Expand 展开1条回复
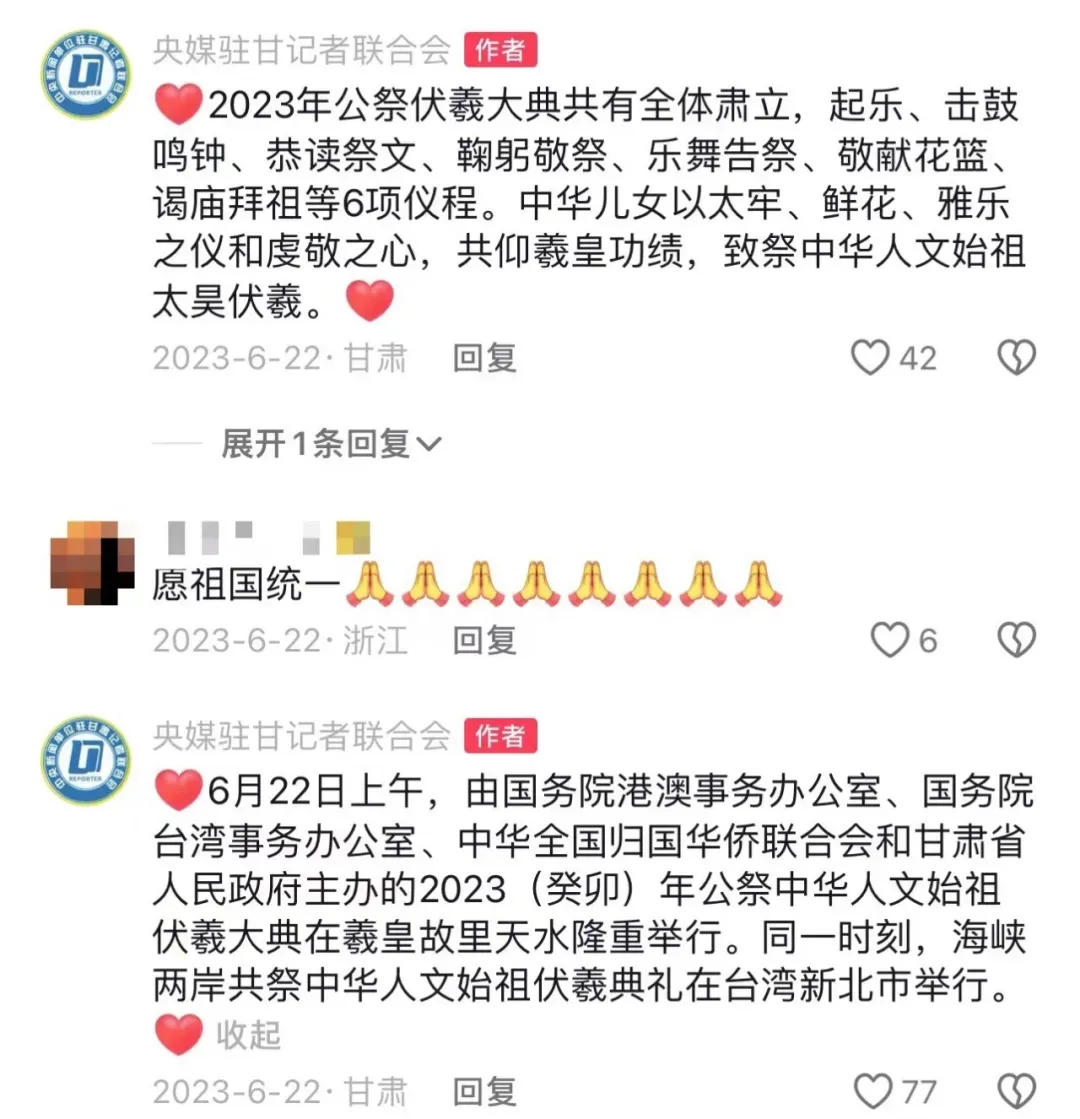The width and height of the screenshot is (1080, 1119). [331, 444]
